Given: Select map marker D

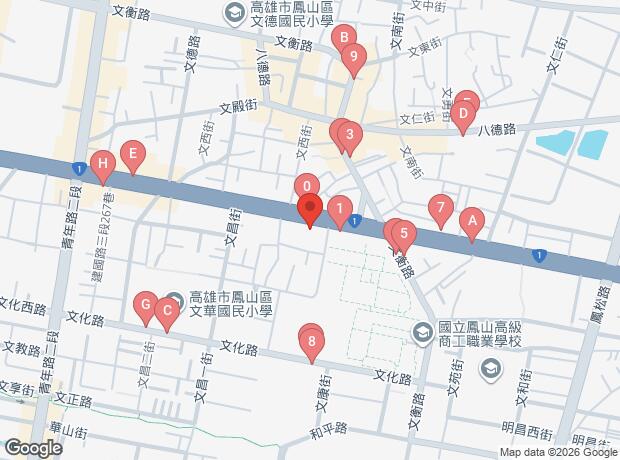Looking at the screenshot, I should pos(461,115).
